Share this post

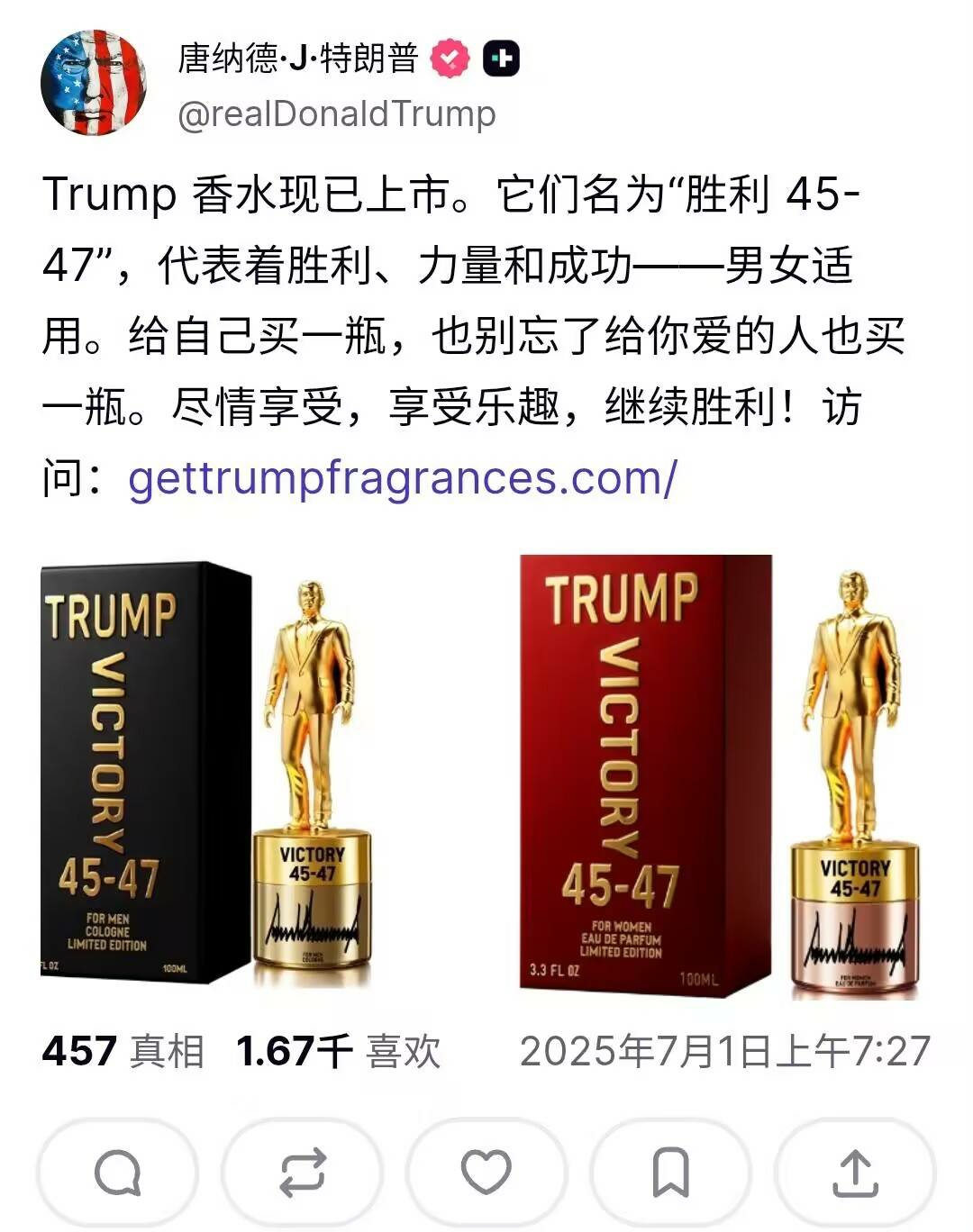(x=854, y=1173)
